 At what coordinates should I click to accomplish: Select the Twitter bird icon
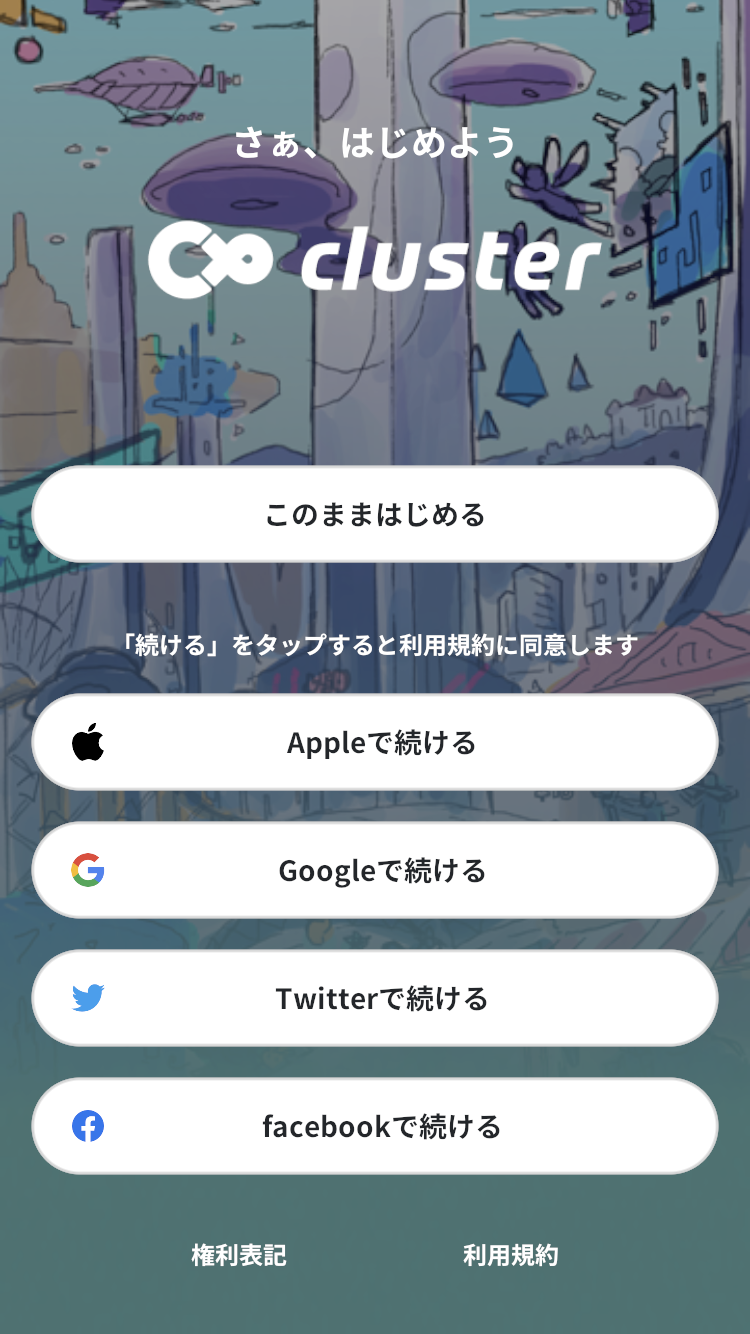coord(89,997)
